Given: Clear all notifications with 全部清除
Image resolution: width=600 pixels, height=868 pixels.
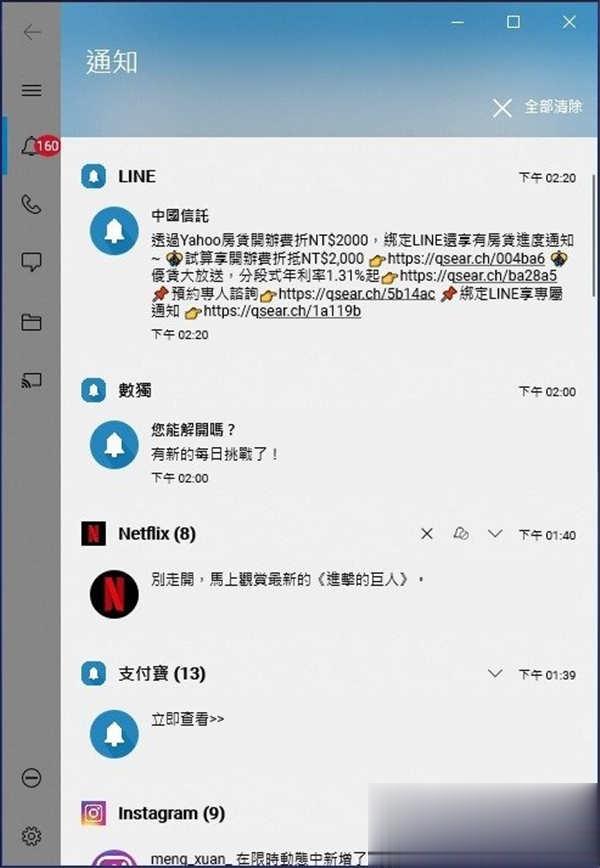Looking at the screenshot, I should pos(538,107).
